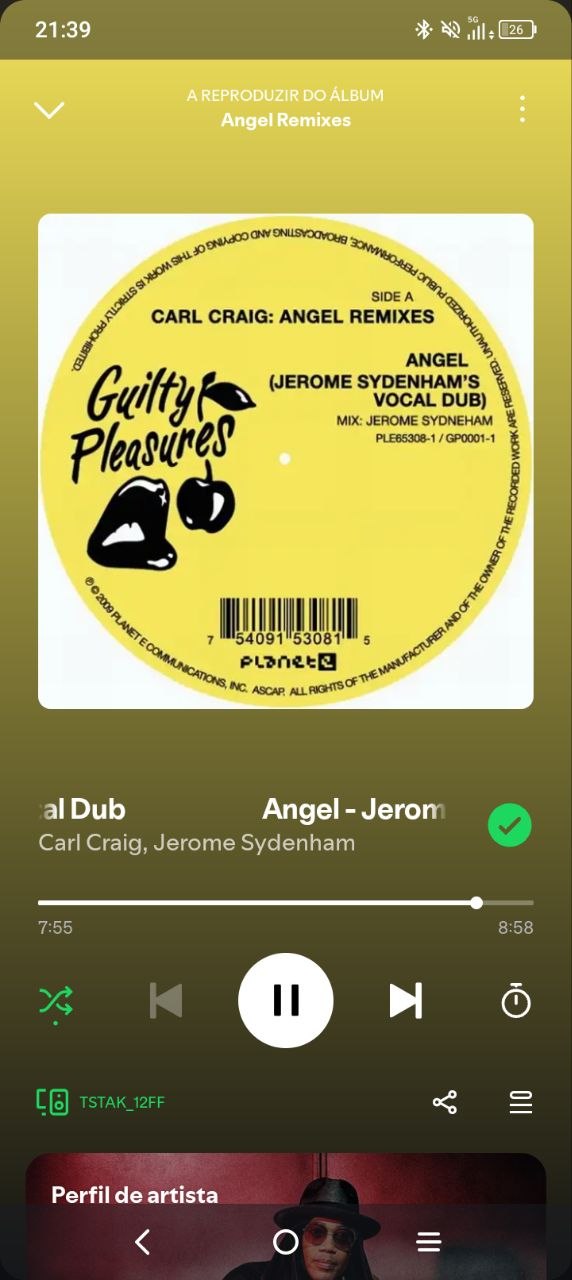Go back with system navigation arrow

click(x=142, y=1241)
